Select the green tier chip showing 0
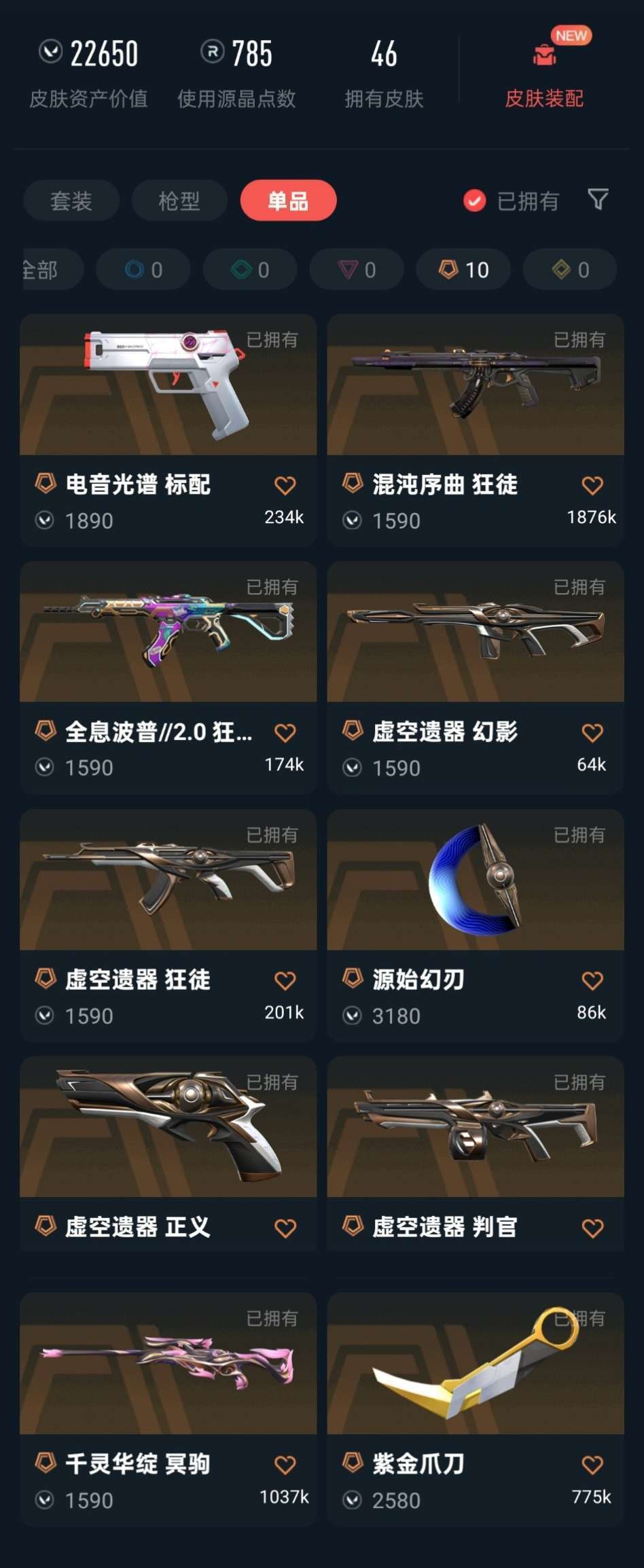644x1568 pixels. pos(250,270)
